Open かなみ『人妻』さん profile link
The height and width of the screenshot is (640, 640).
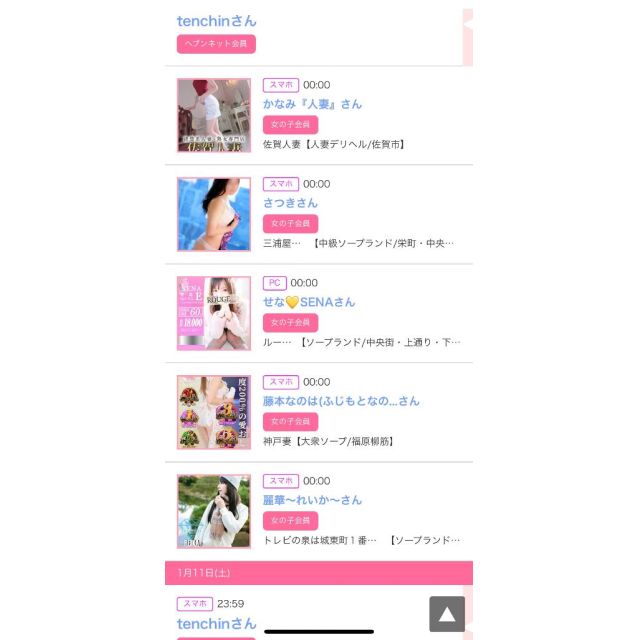(x=312, y=104)
